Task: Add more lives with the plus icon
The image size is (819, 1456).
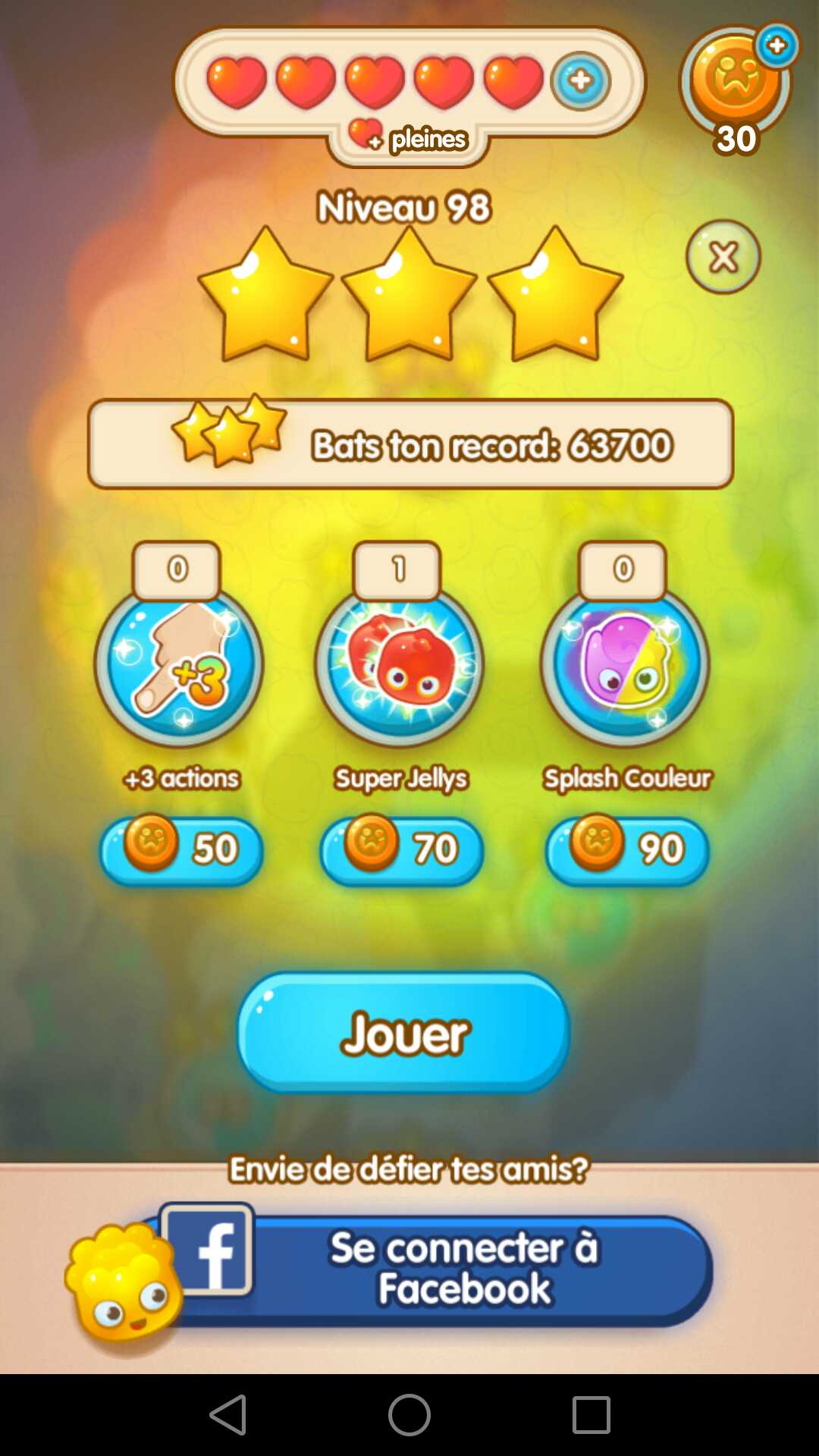Action: point(580,80)
